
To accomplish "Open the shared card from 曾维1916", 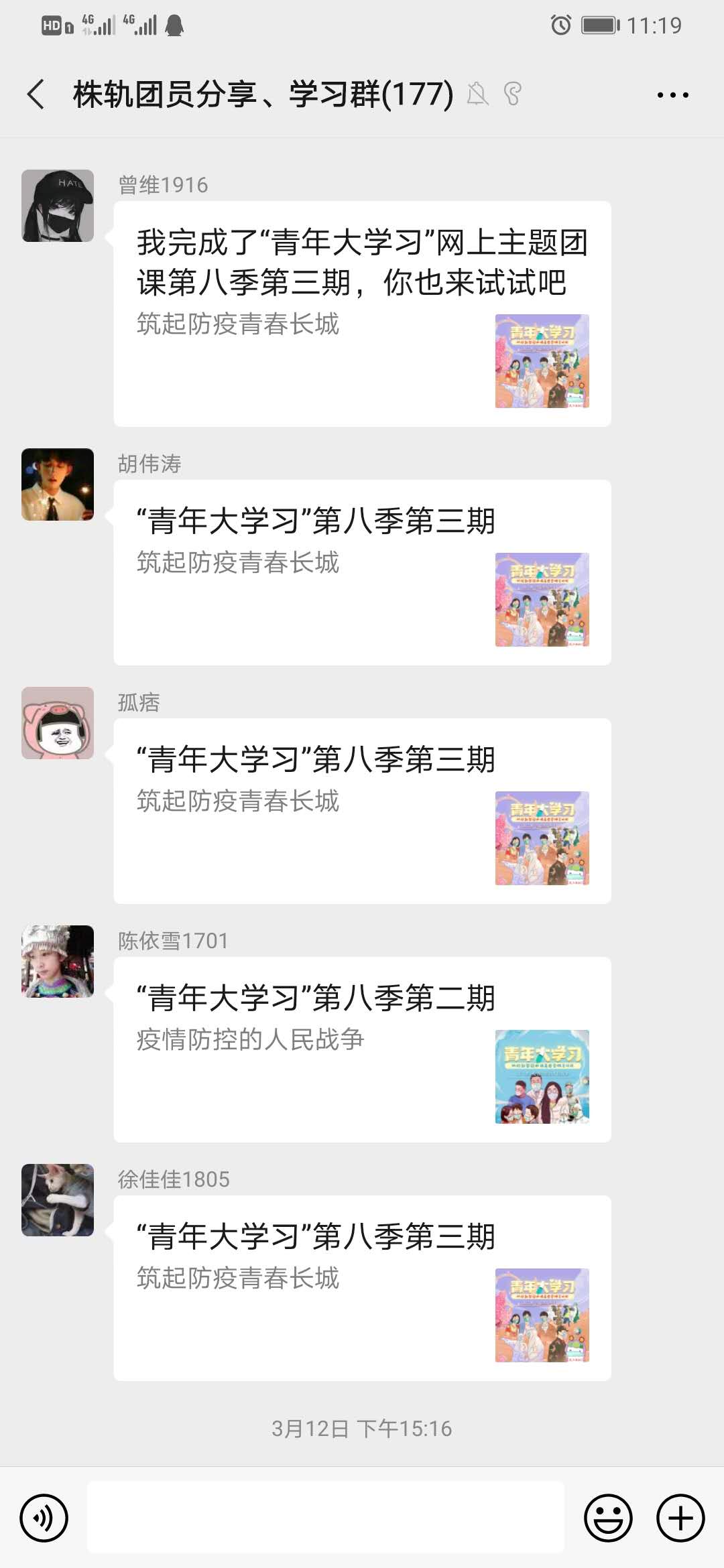I will (362, 314).
